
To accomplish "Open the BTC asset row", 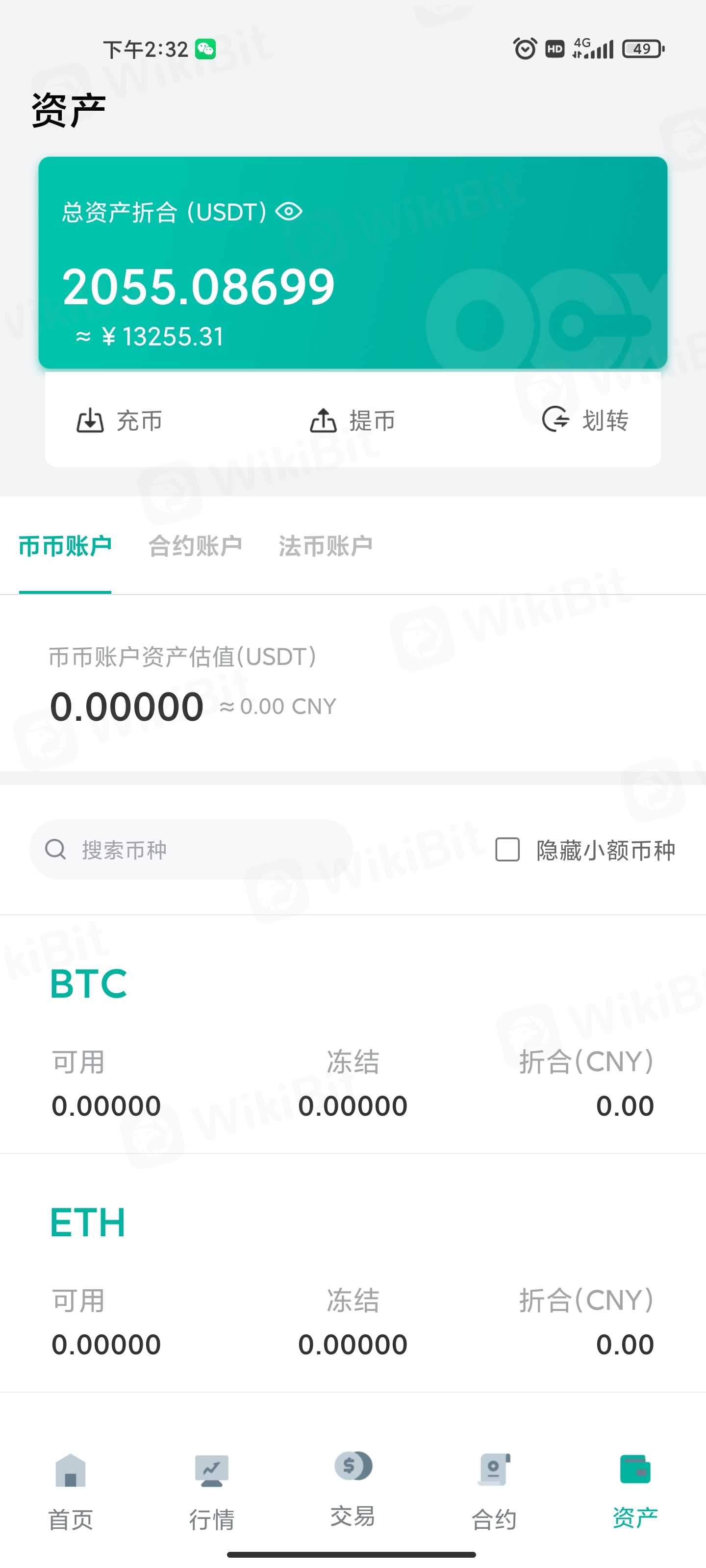I will pyautogui.click(x=353, y=1035).
